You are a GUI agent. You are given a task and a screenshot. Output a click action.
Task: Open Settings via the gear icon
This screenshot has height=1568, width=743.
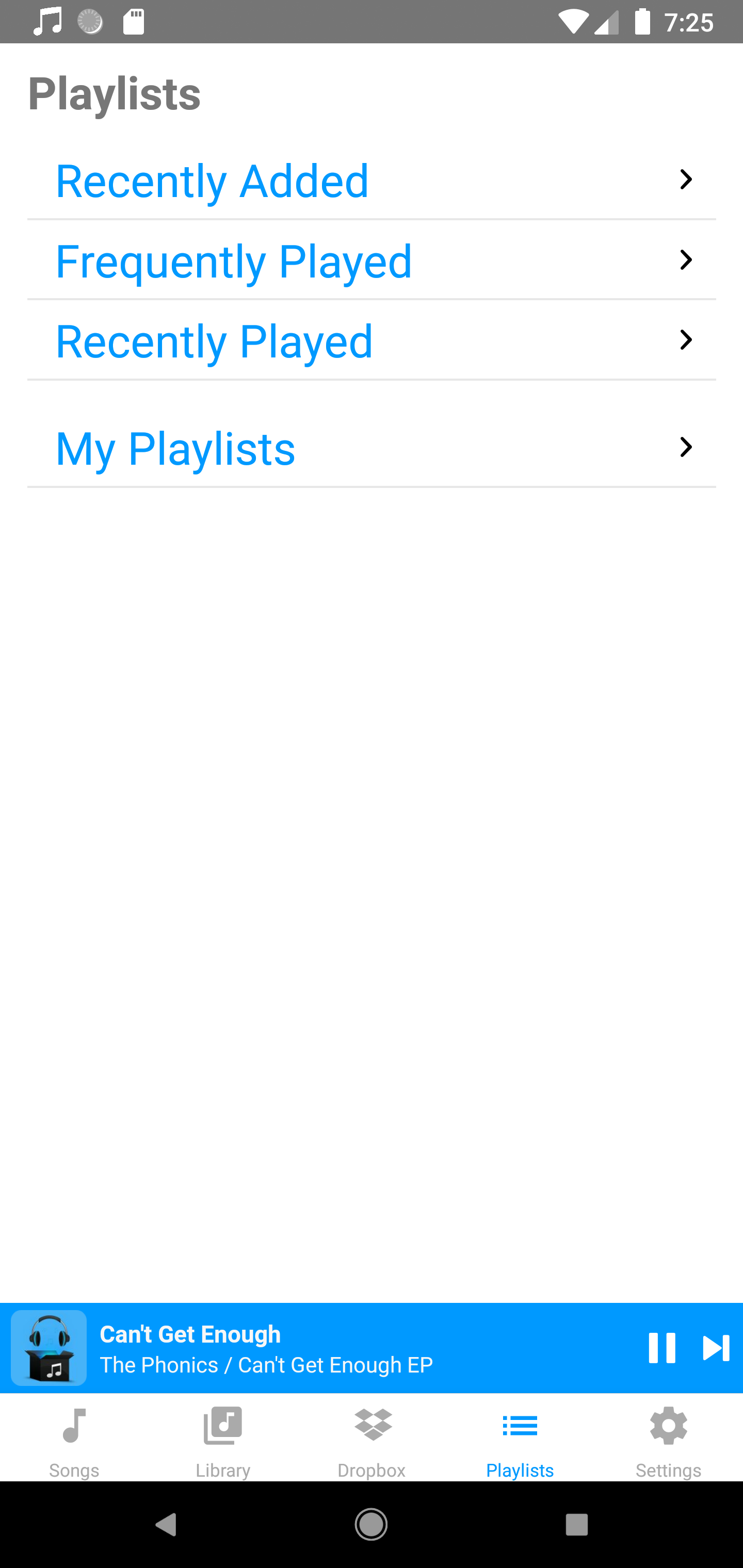[x=669, y=1426]
